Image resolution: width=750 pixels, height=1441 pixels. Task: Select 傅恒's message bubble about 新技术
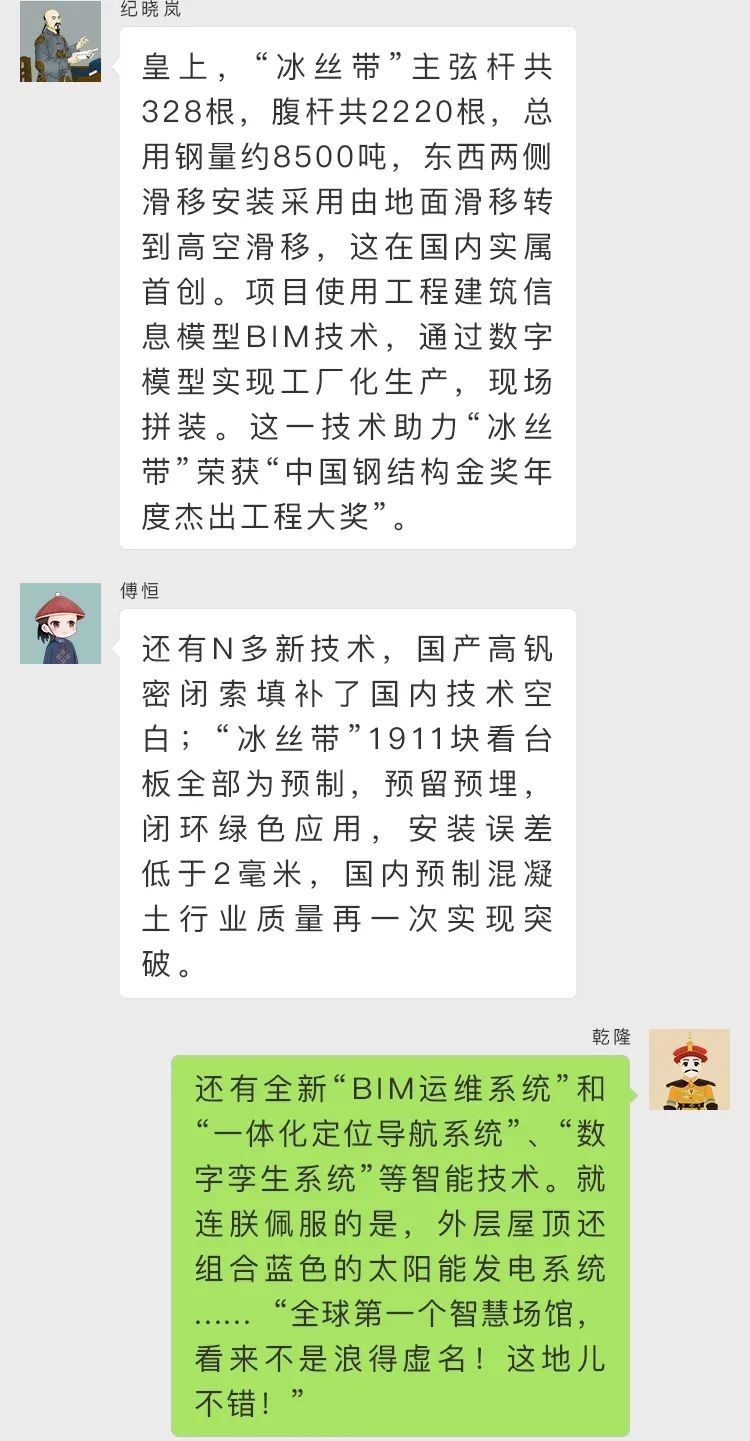[350, 800]
